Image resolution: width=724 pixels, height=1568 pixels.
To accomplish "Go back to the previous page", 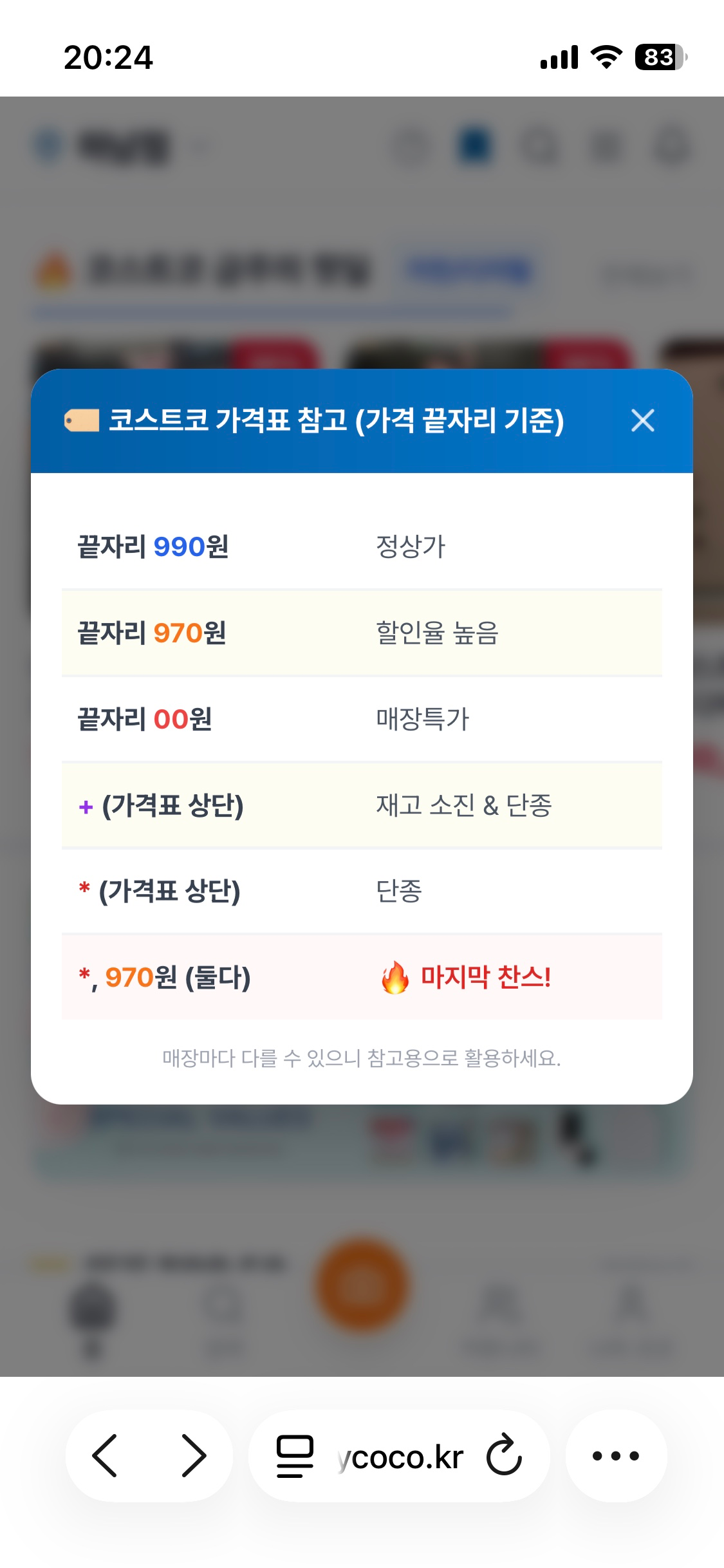I will [105, 1455].
